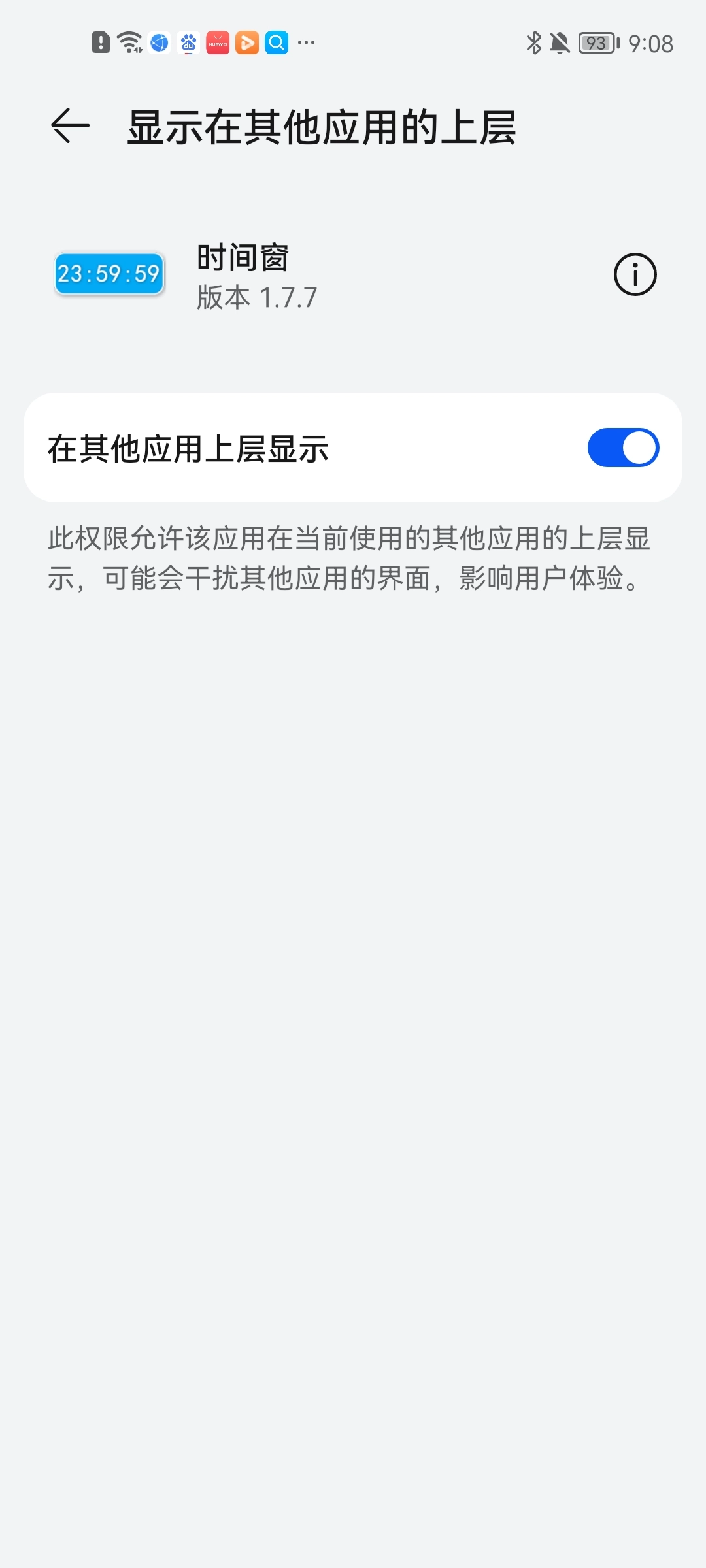Viewport: 706px width, 1568px height.
Task: Tap the back arrow to return
Action: click(x=67, y=126)
